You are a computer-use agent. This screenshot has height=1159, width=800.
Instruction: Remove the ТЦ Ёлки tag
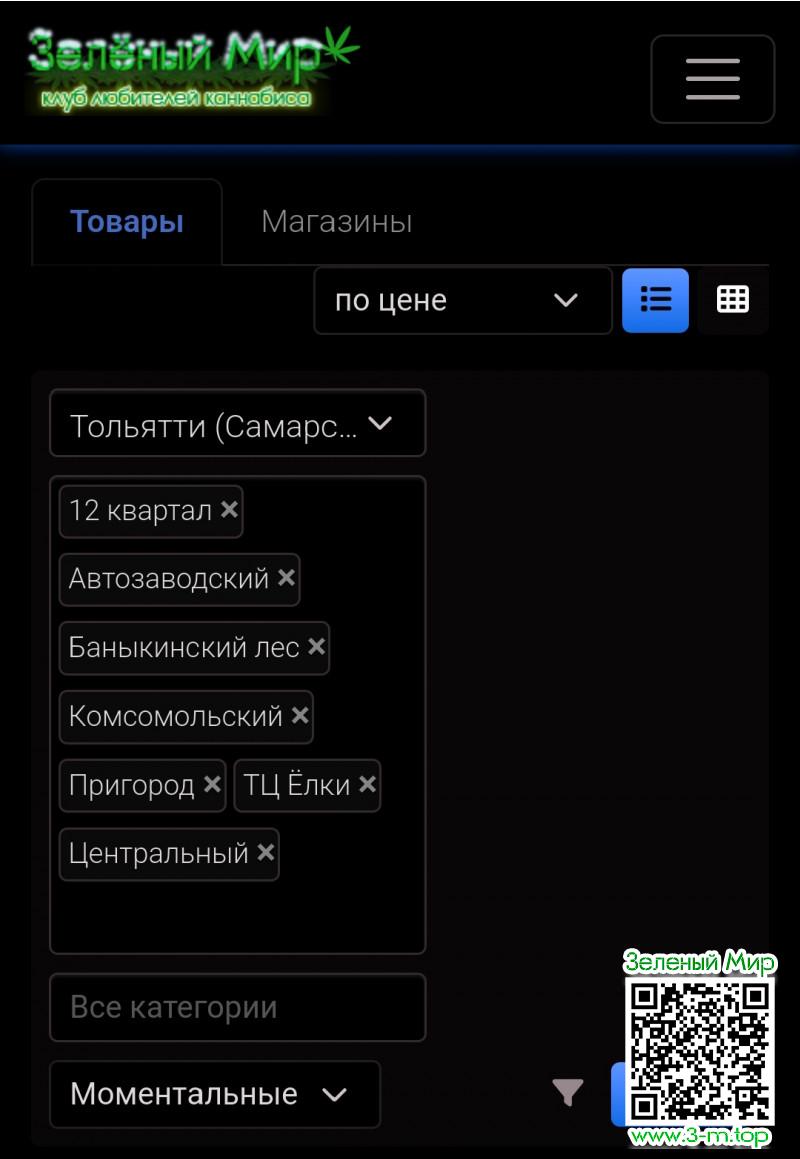367,785
